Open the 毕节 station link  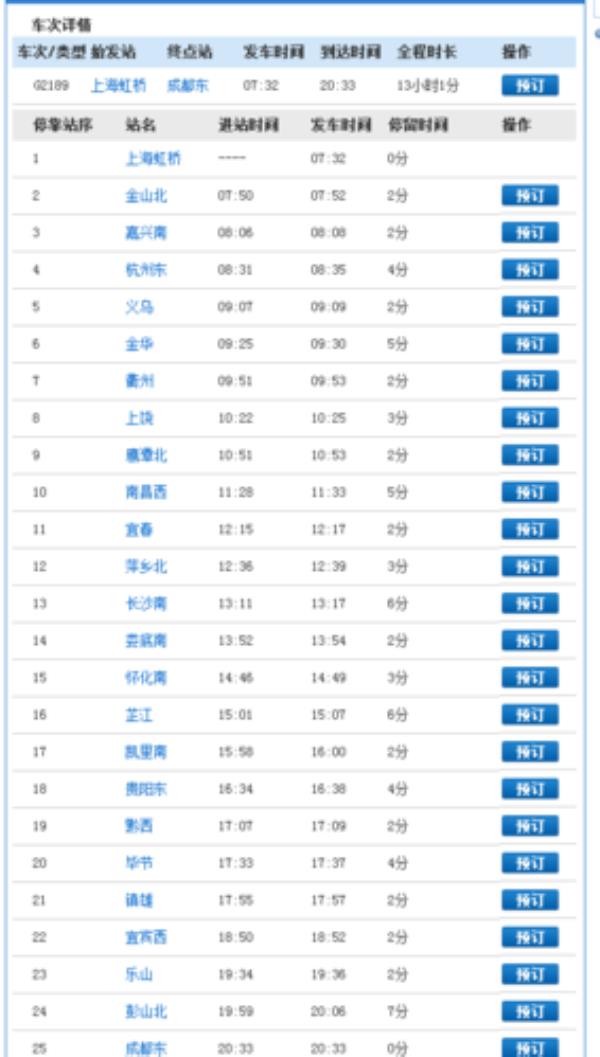coord(139,863)
